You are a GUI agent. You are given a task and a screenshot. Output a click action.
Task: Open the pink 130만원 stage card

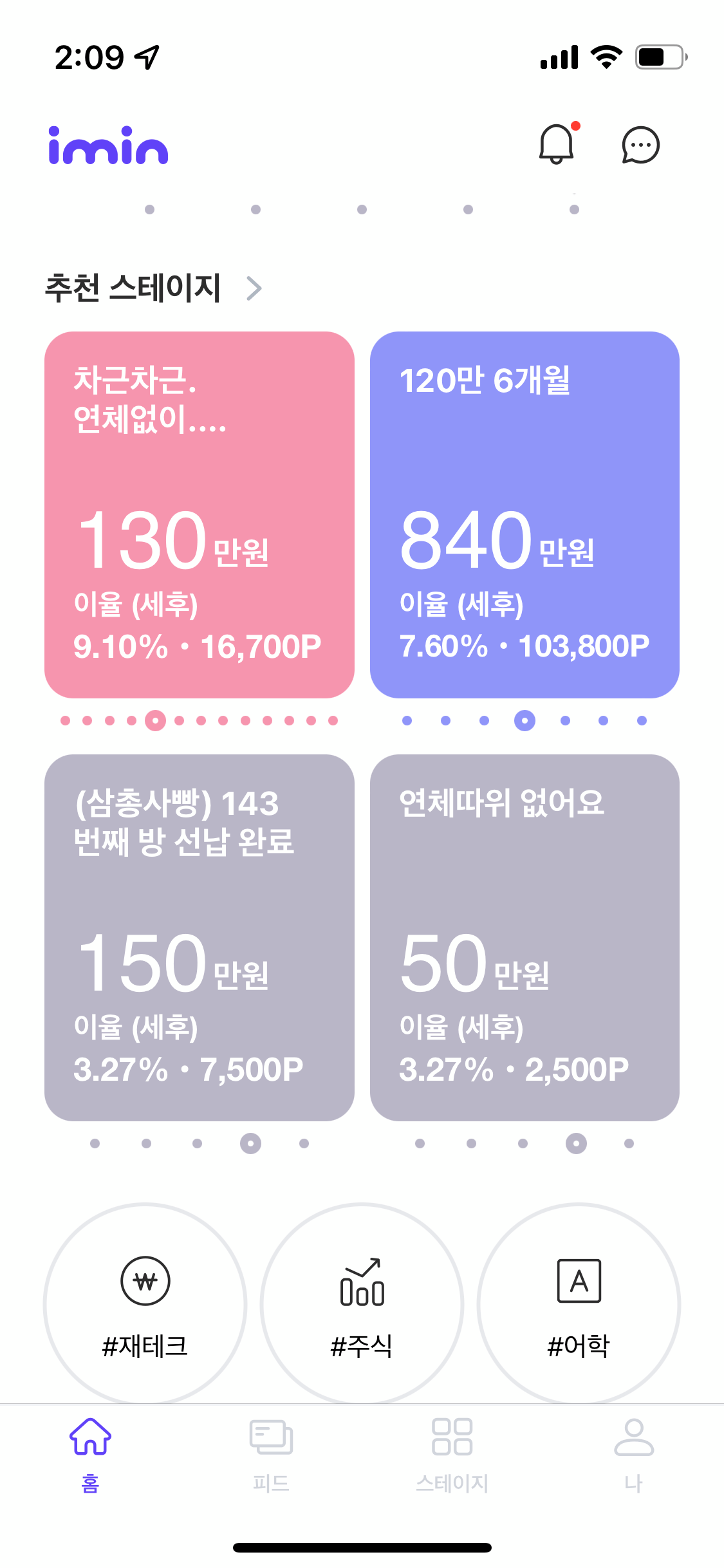pyautogui.click(x=200, y=515)
